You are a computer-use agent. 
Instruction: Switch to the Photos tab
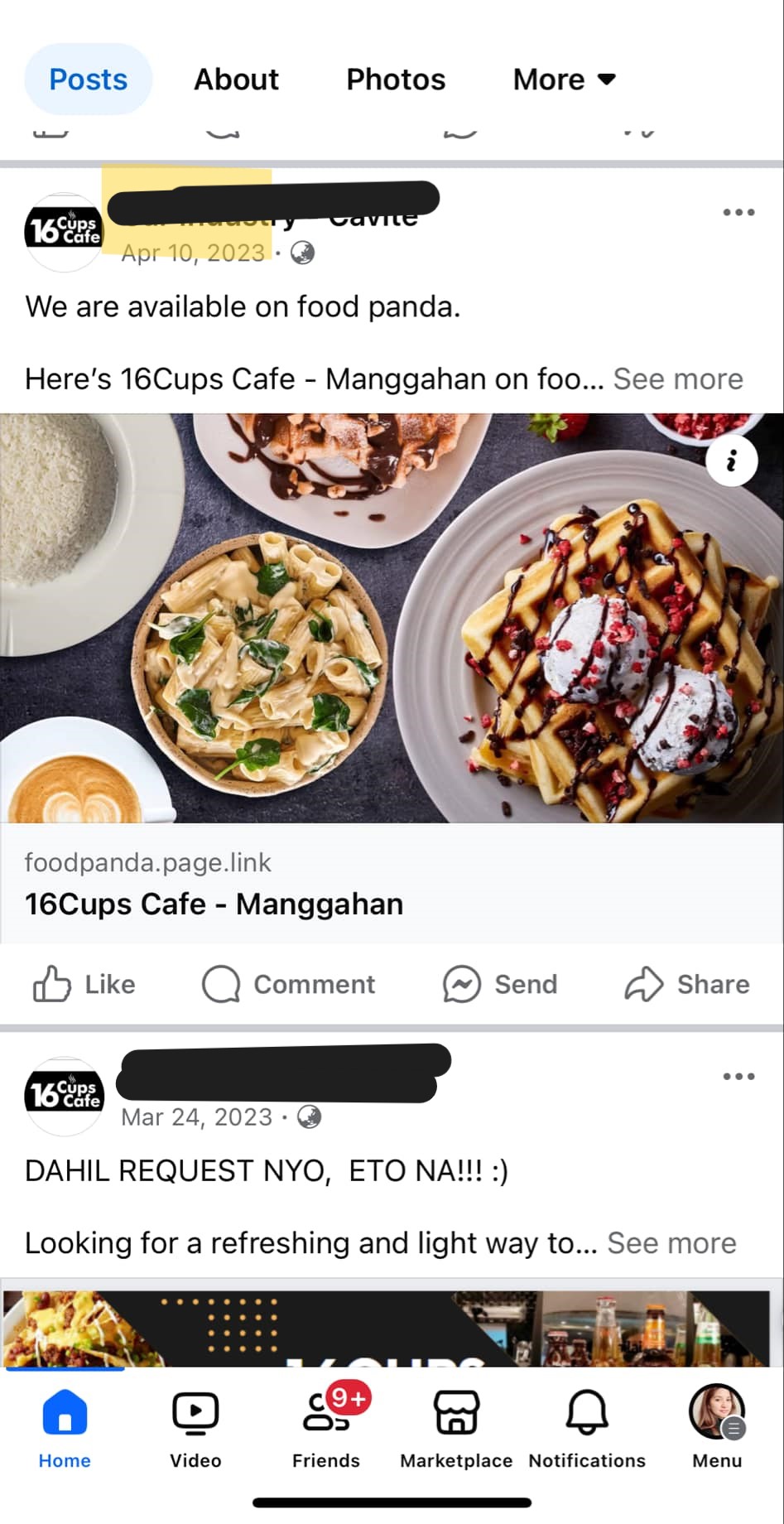pos(395,79)
